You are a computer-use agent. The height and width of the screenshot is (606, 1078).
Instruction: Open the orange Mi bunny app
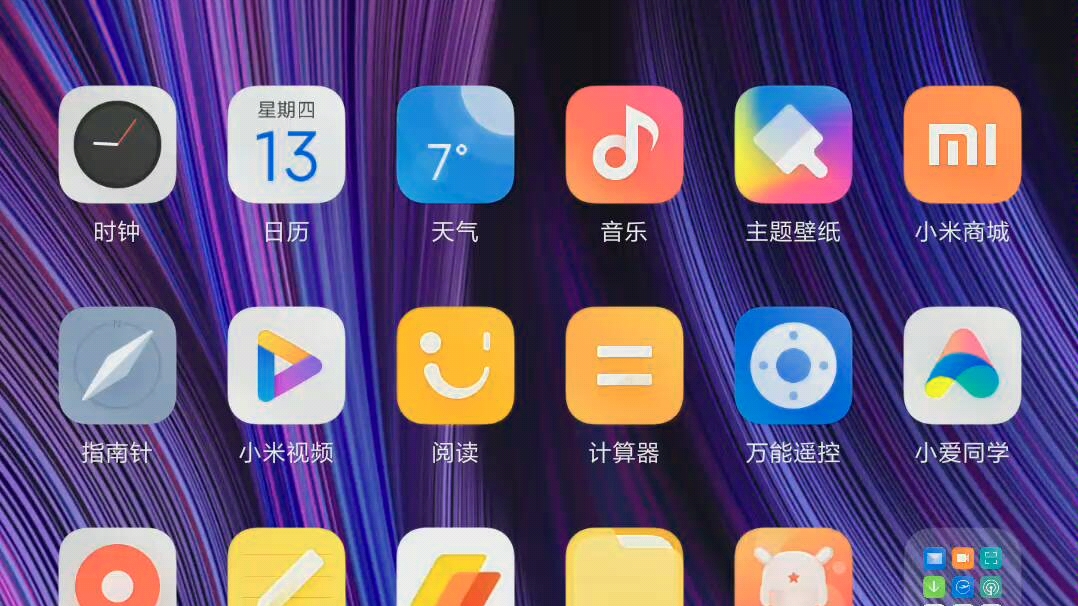click(793, 570)
